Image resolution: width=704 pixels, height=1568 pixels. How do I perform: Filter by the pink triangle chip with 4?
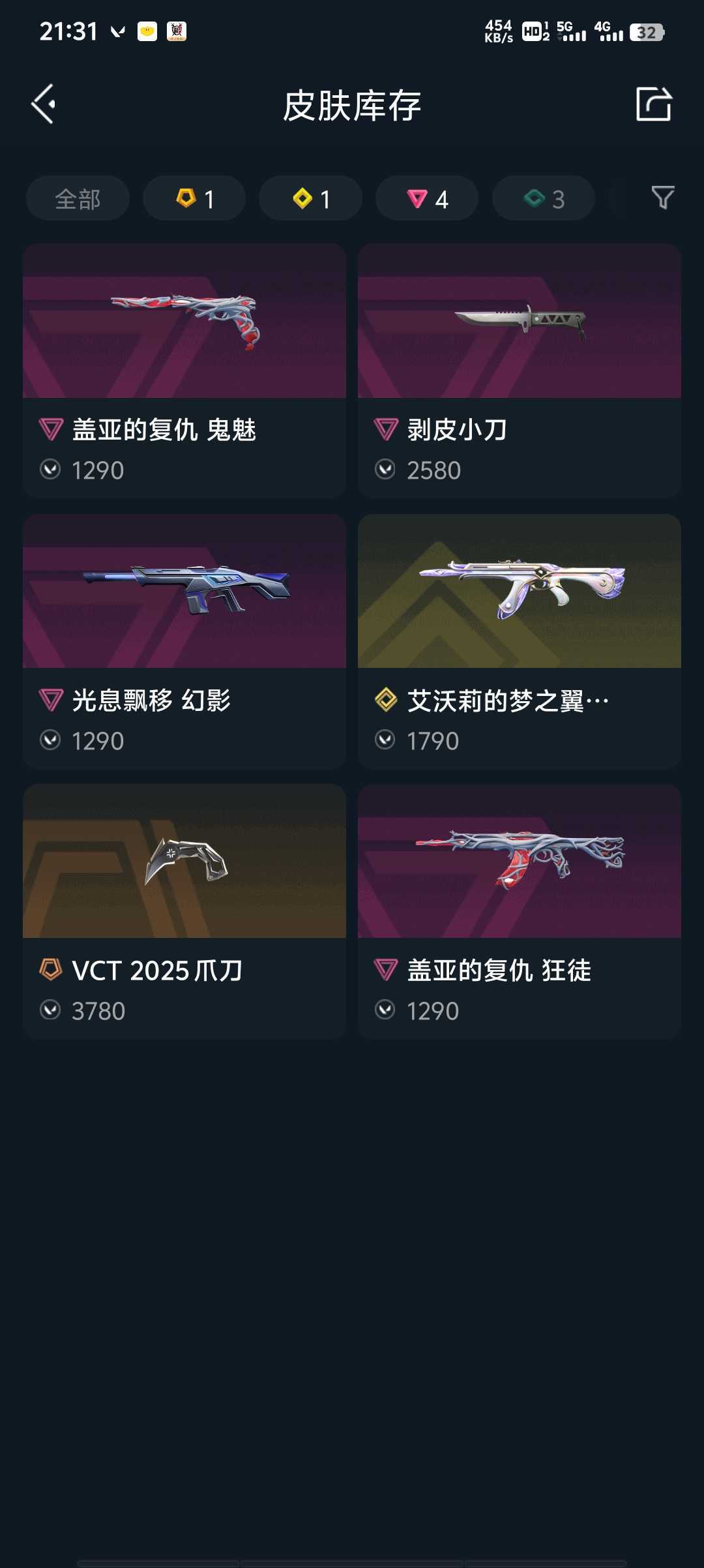pos(427,198)
